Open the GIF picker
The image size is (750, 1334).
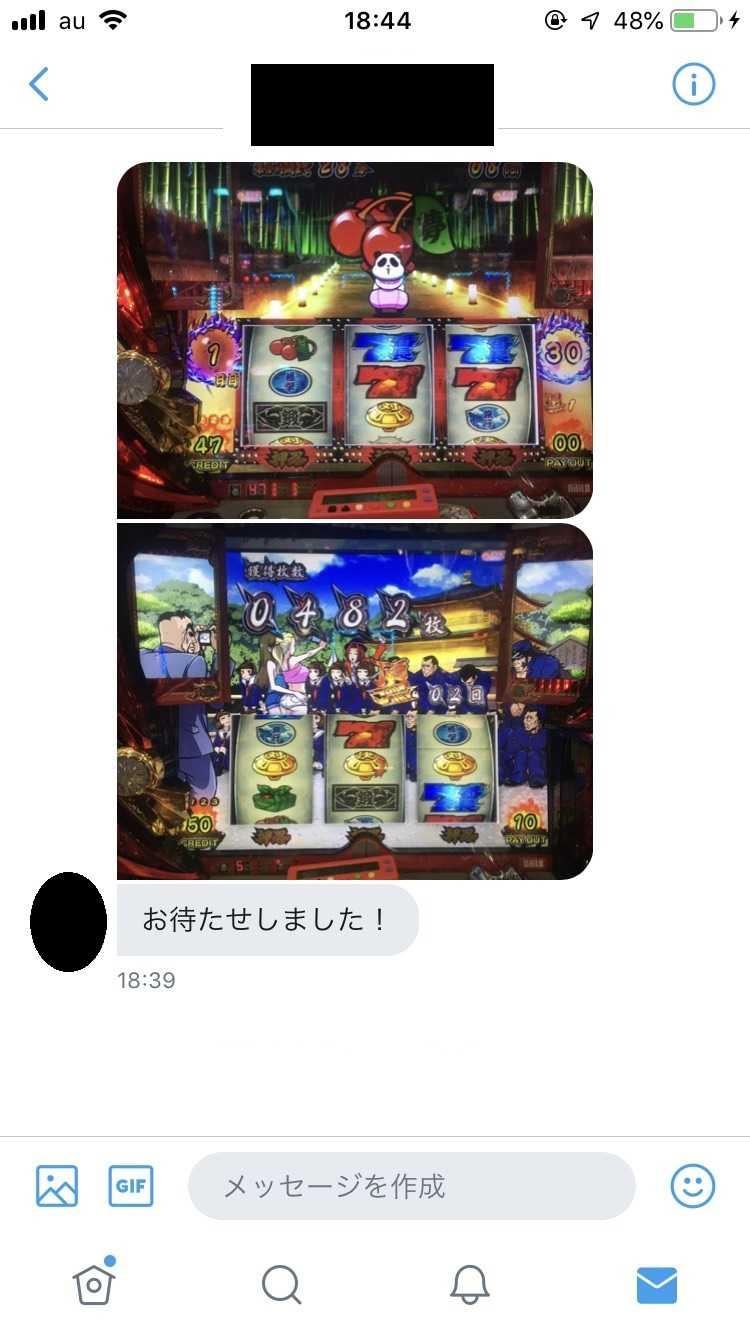131,1186
